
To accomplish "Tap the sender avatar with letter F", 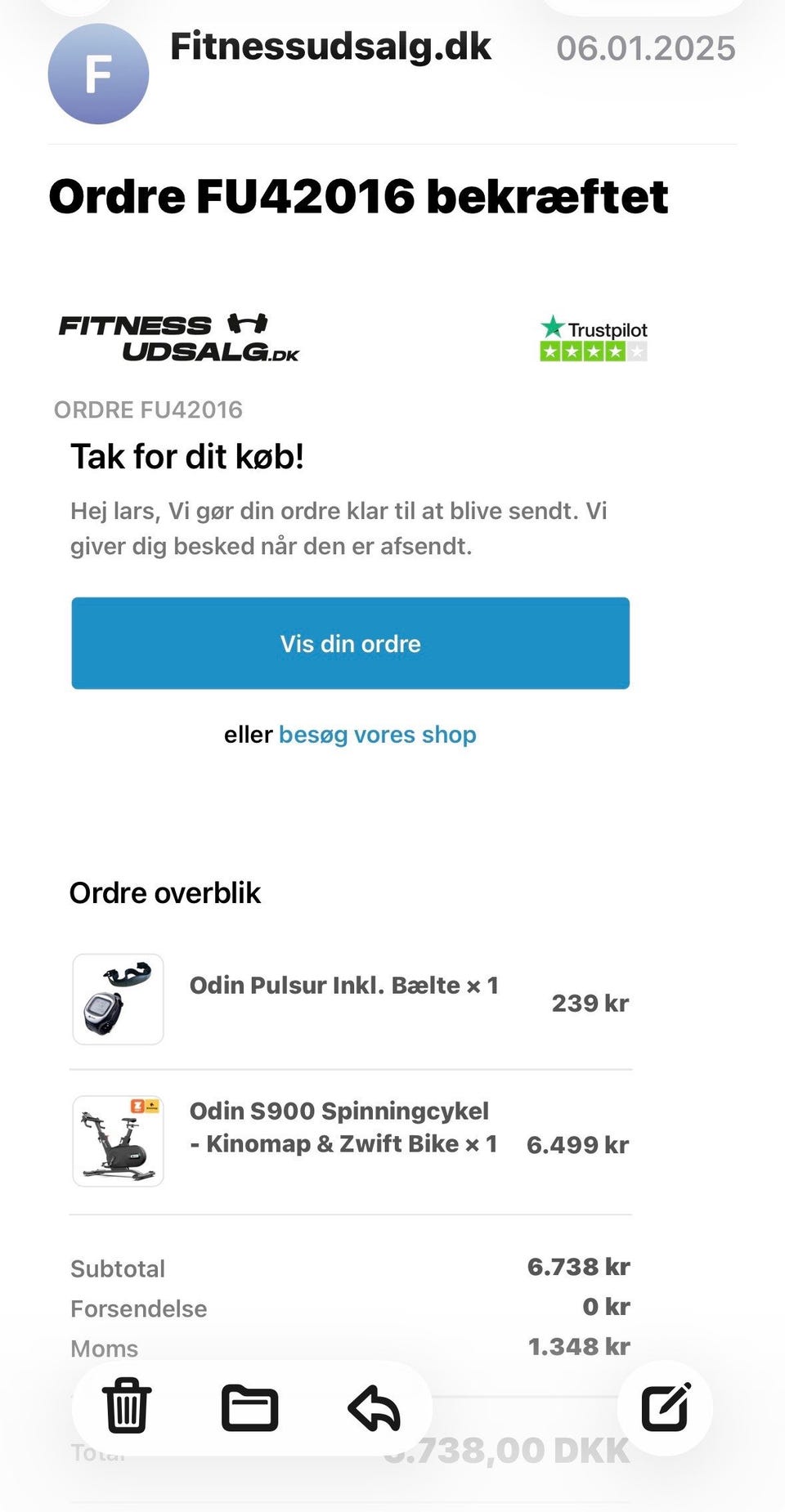I will pyautogui.click(x=98, y=74).
